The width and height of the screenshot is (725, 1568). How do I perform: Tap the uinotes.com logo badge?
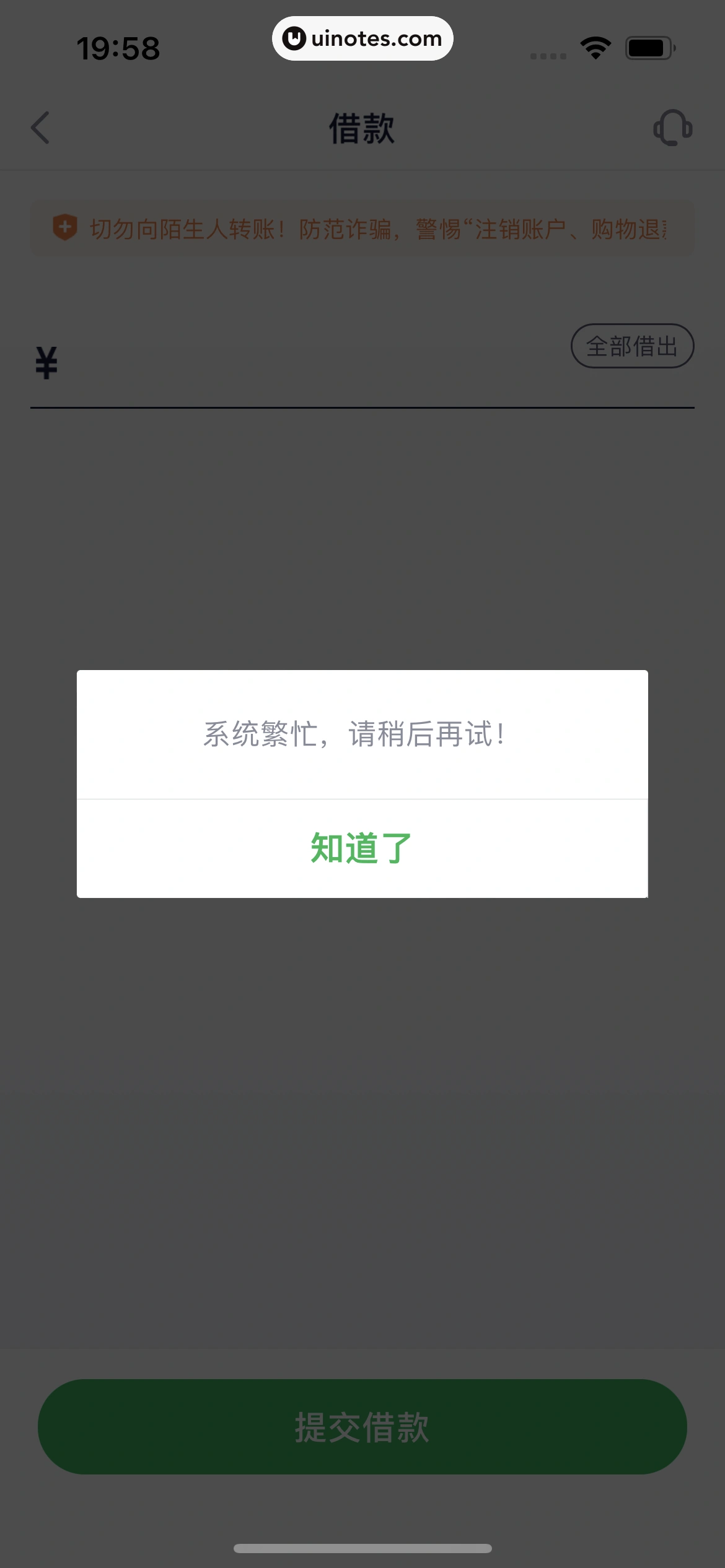click(362, 38)
